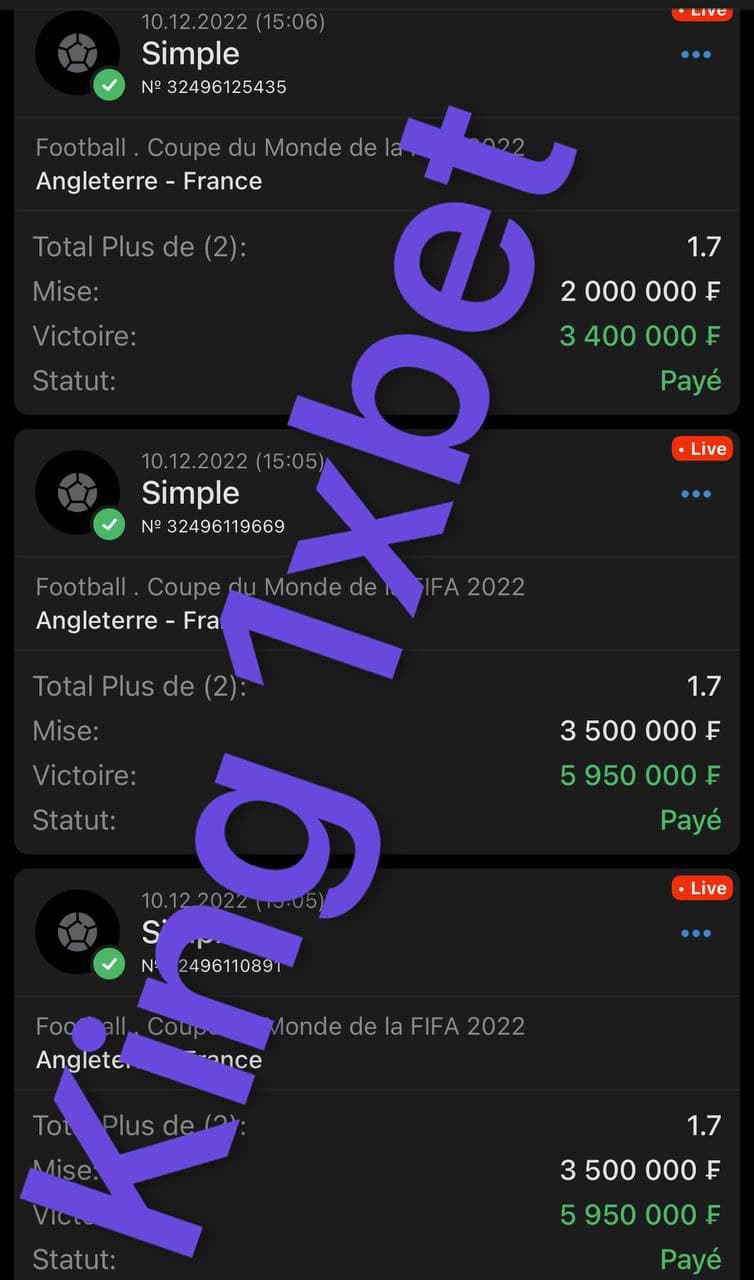Select the Payé status on the middle bet

coord(690,820)
